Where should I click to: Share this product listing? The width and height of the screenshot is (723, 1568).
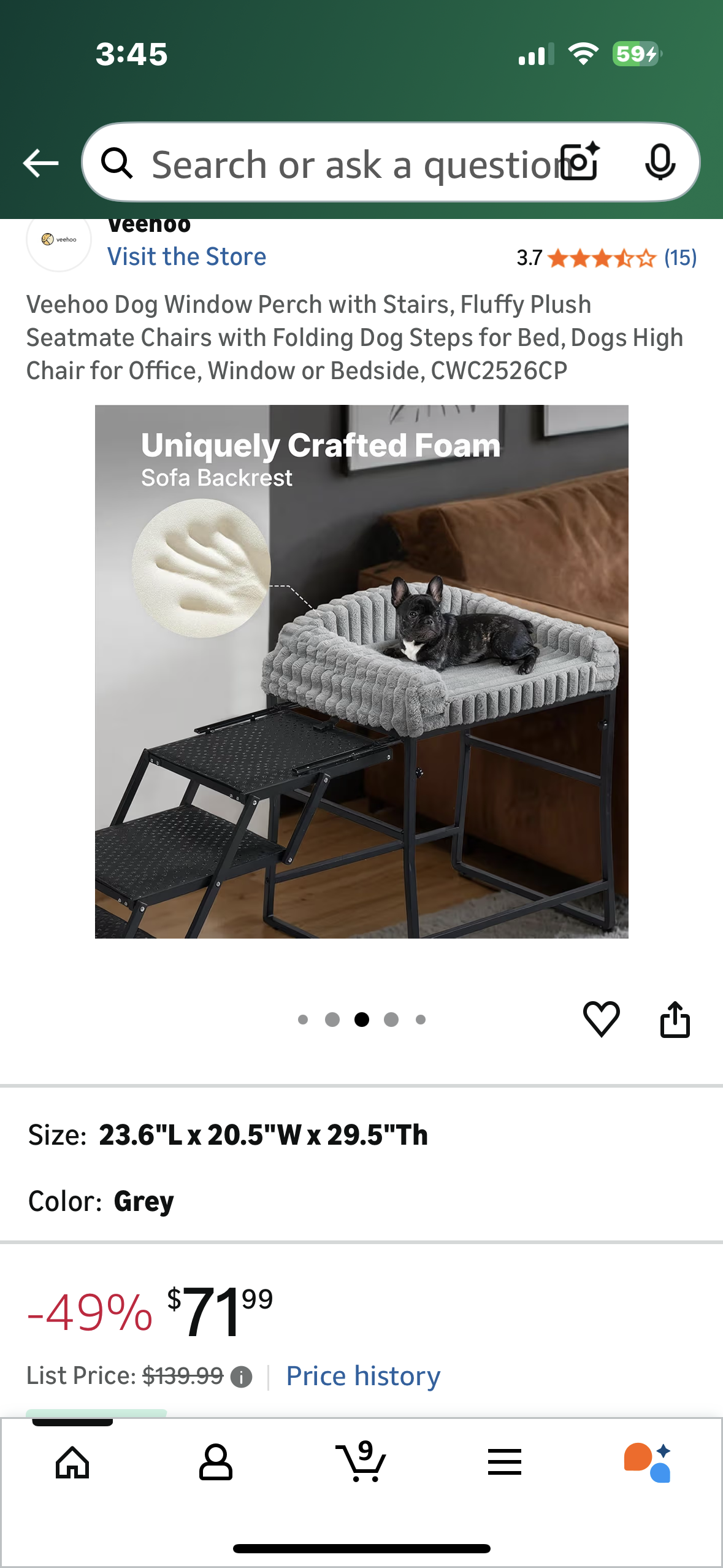[675, 1019]
